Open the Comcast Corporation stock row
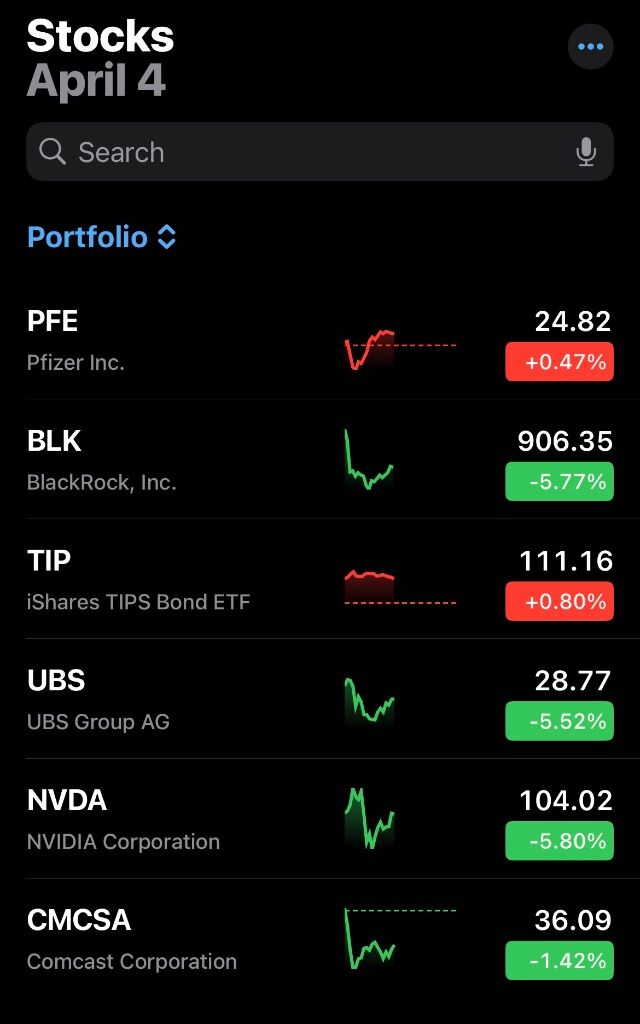Image resolution: width=640 pixels, height=1024 pixels. point(320,938)
